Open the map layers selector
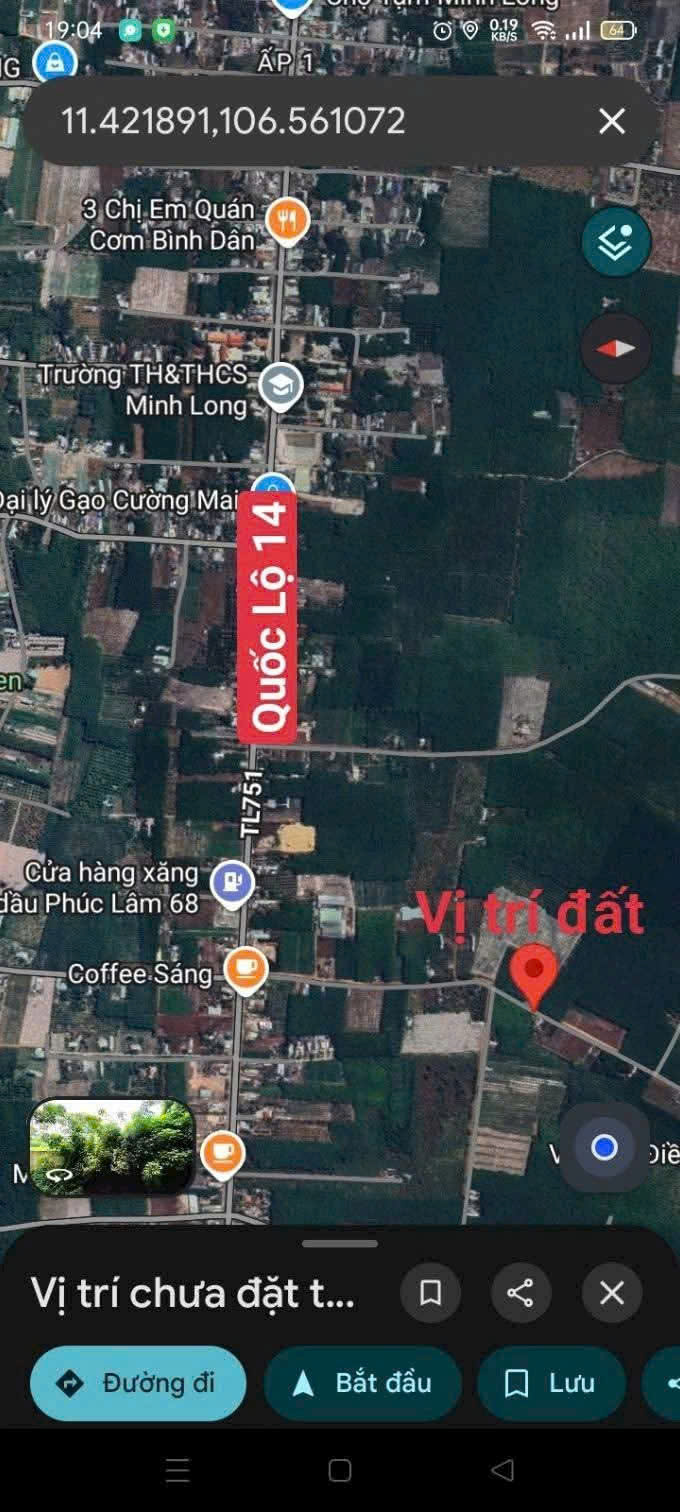 [x=615, y=242]
